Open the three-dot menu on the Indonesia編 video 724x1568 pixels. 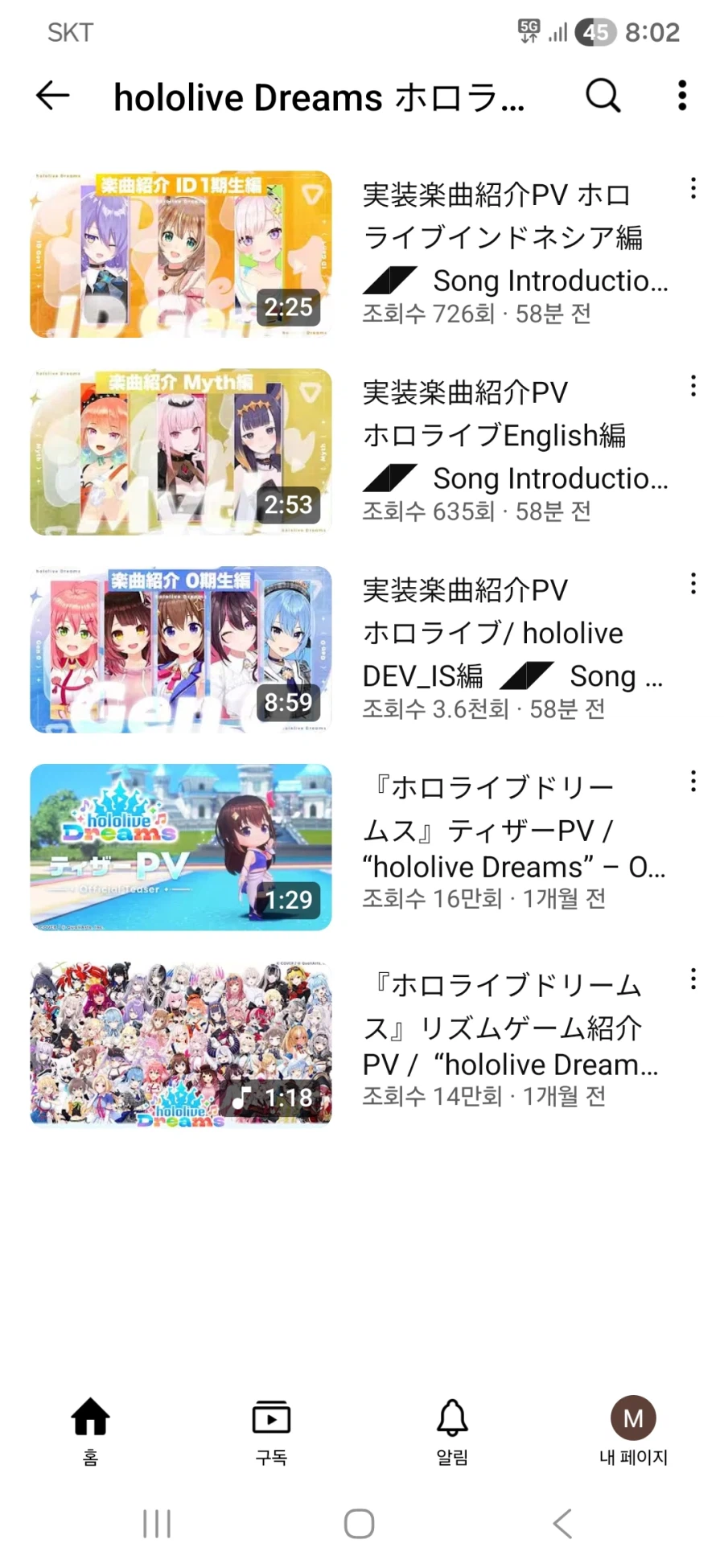point(693,188)
